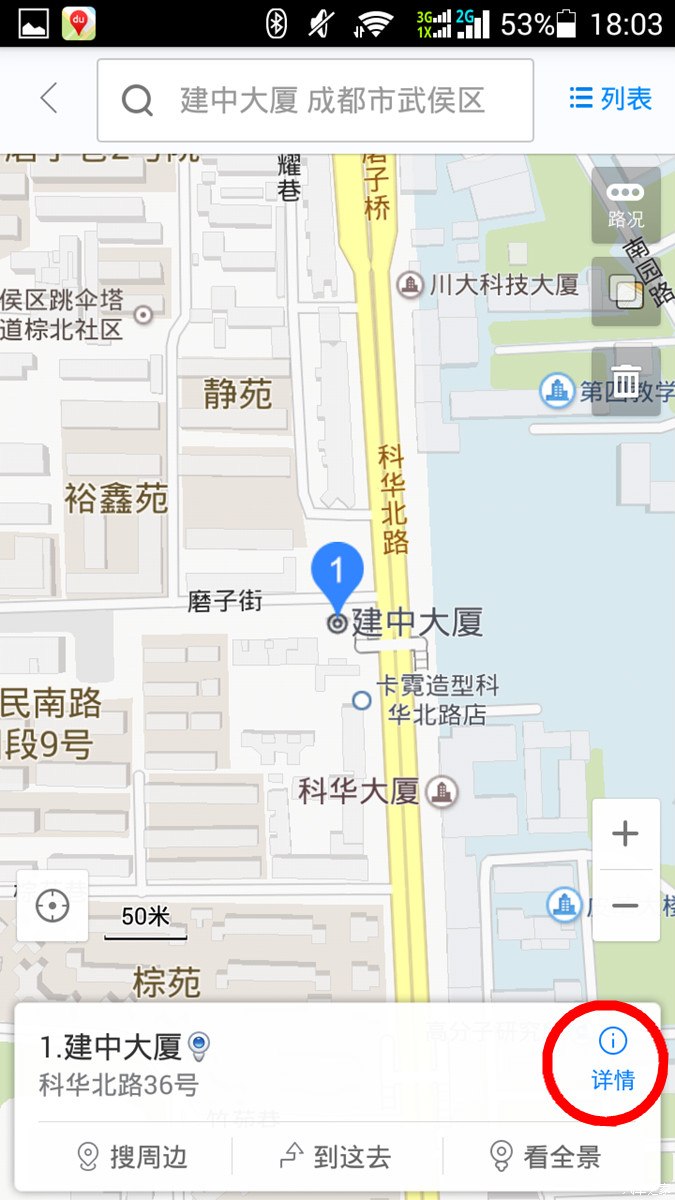Go back using the top arrow

48,99
